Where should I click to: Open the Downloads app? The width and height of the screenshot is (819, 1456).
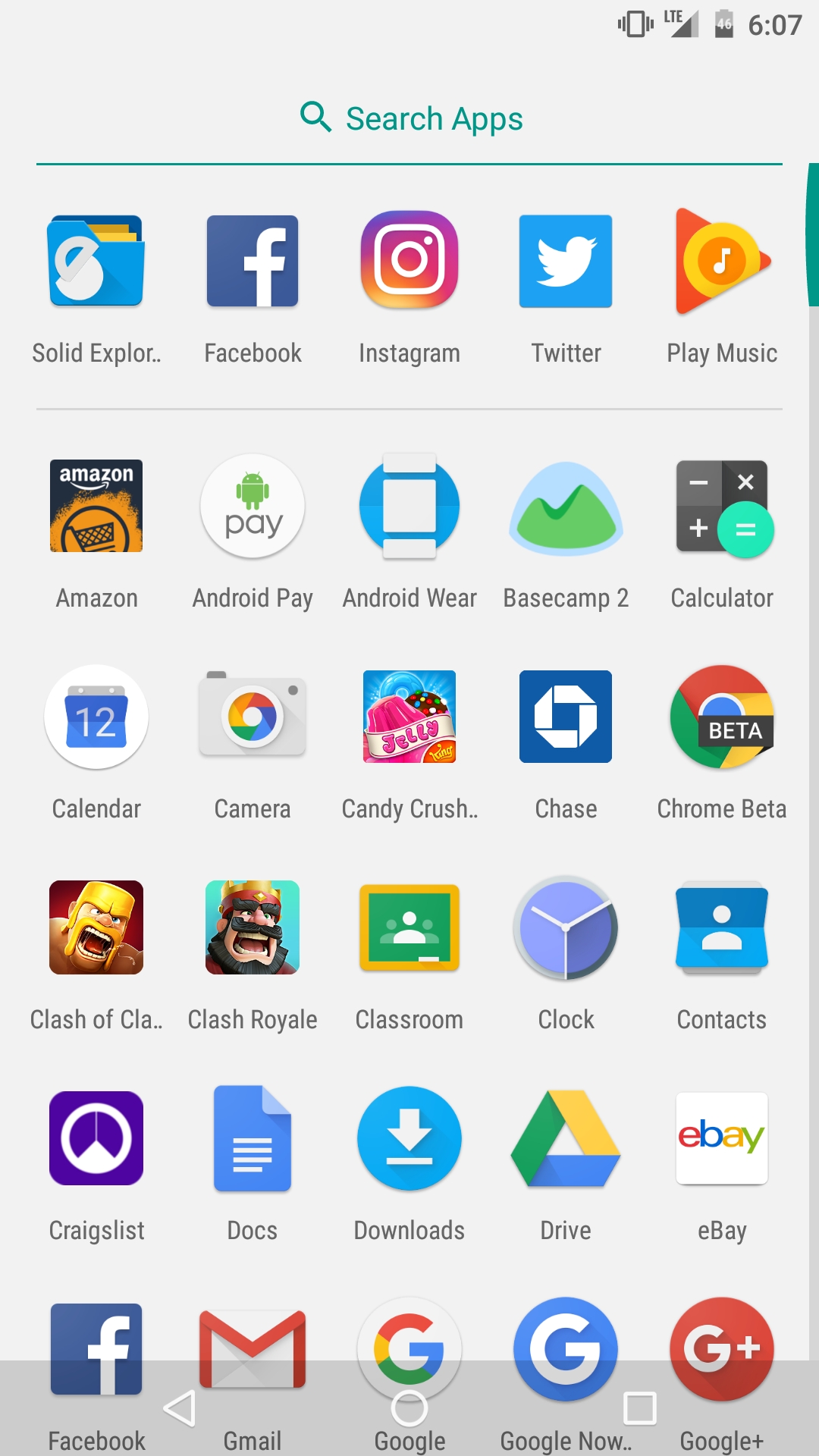409,1138
